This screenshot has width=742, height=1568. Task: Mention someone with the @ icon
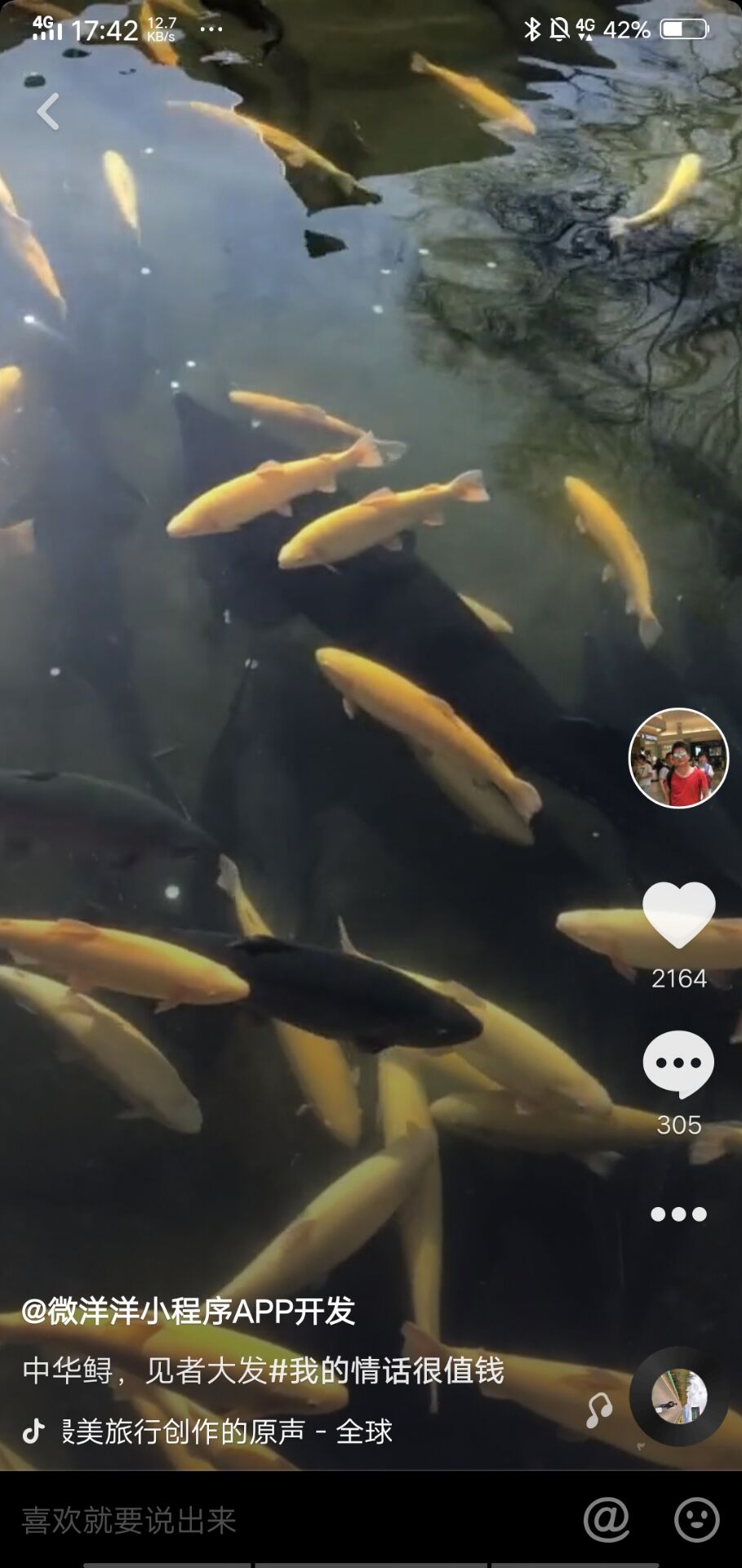[606, 1520]
